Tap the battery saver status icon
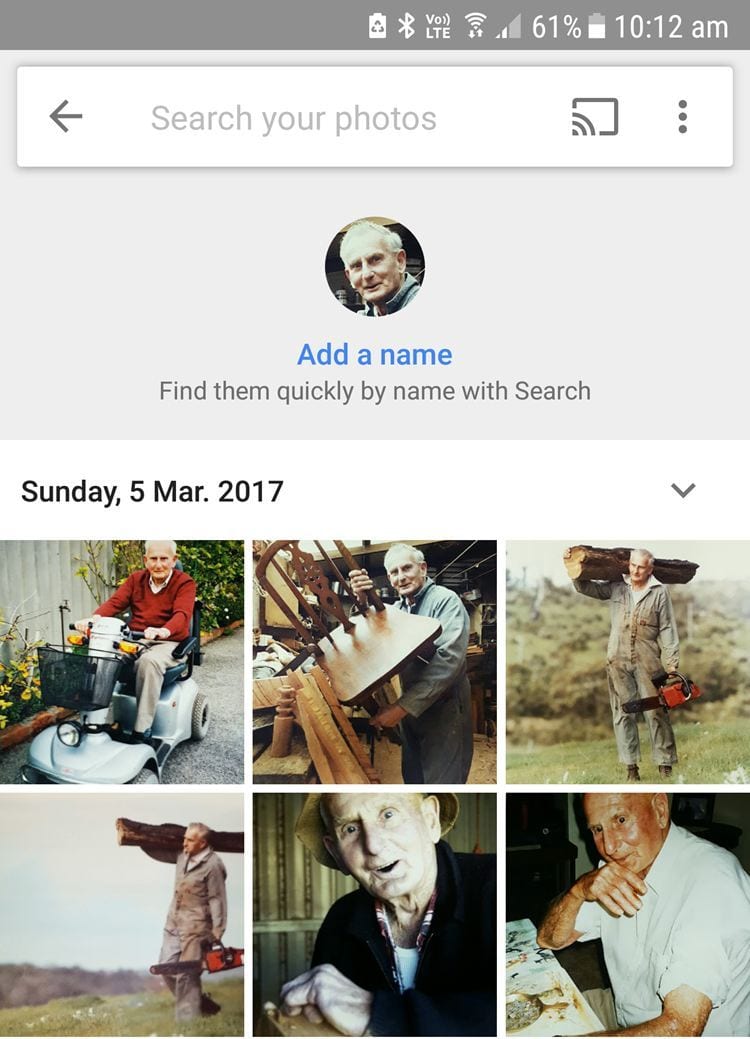Image resolution: width=750 pixels, height=1039 pixels. [x=377, y=27]
